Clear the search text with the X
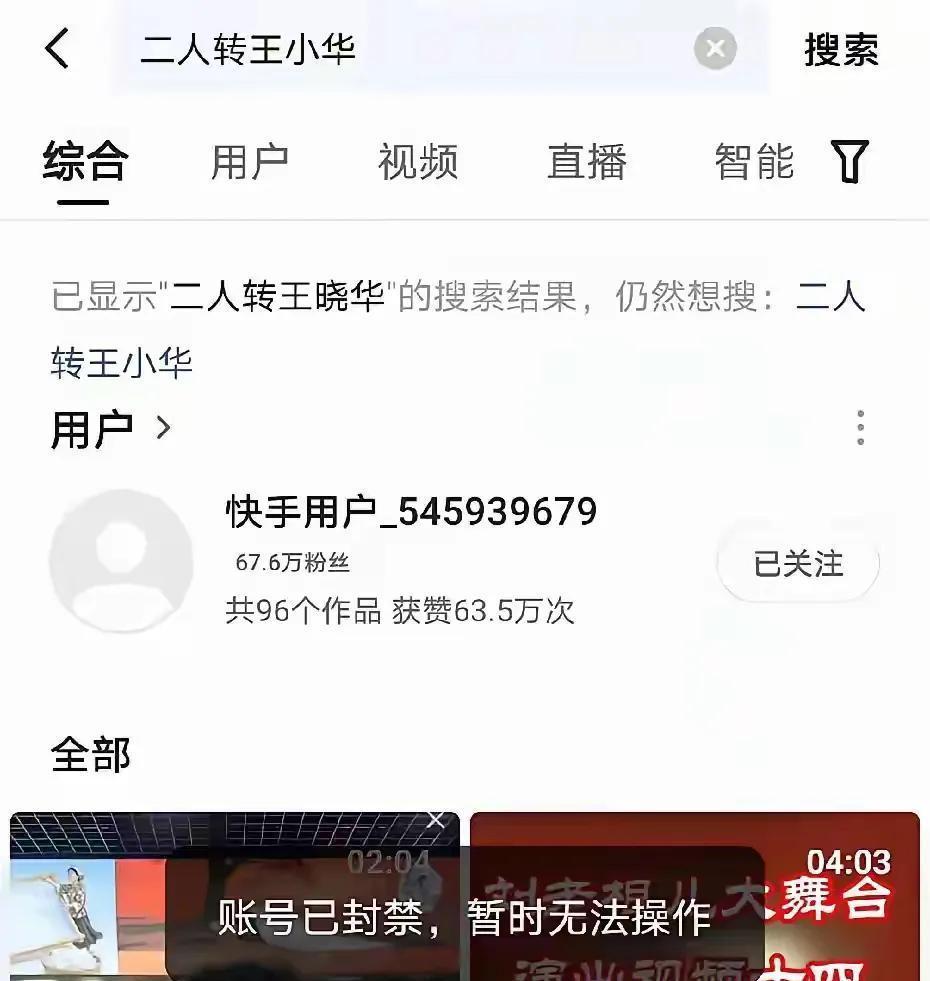930x981 pixels. click(715, 49)
